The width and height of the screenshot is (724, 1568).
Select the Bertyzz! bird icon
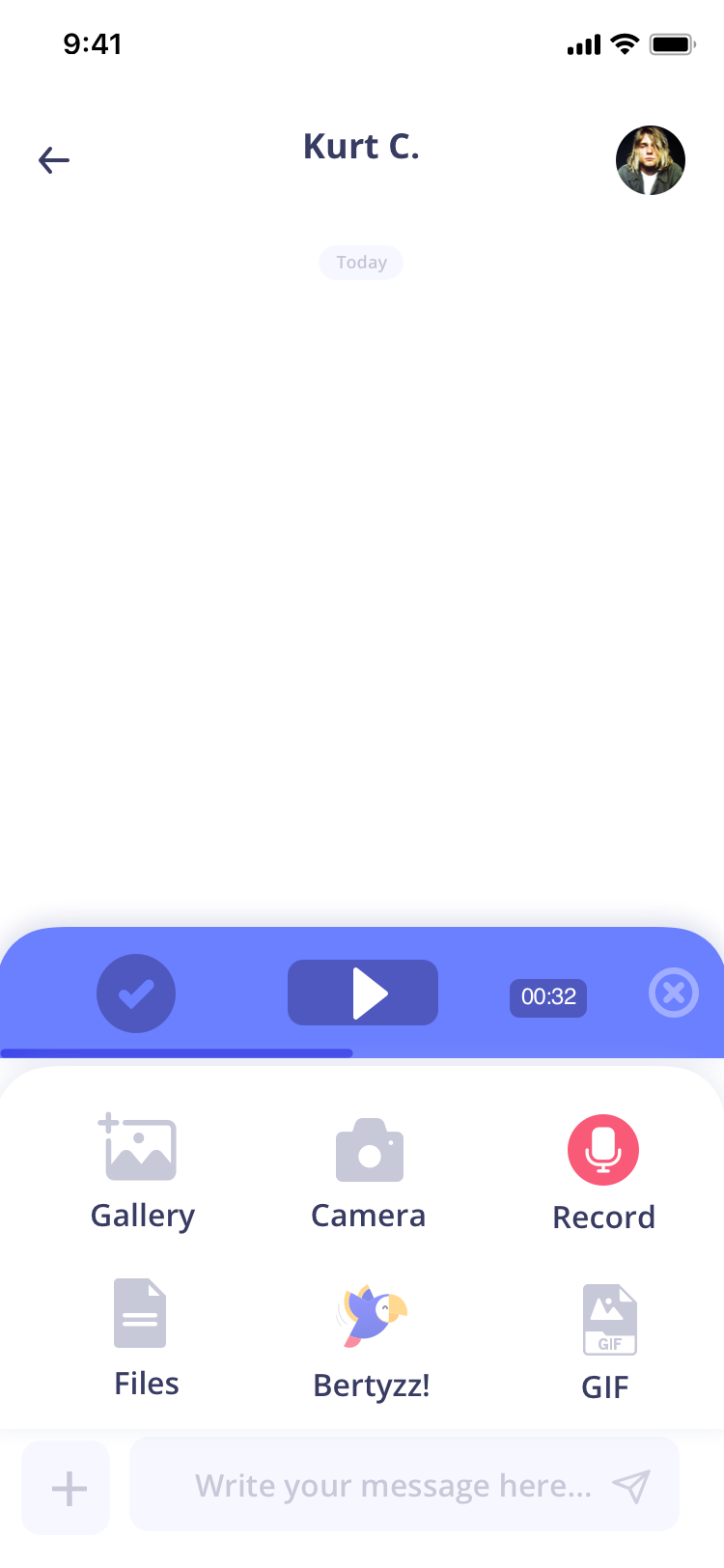370,1313
